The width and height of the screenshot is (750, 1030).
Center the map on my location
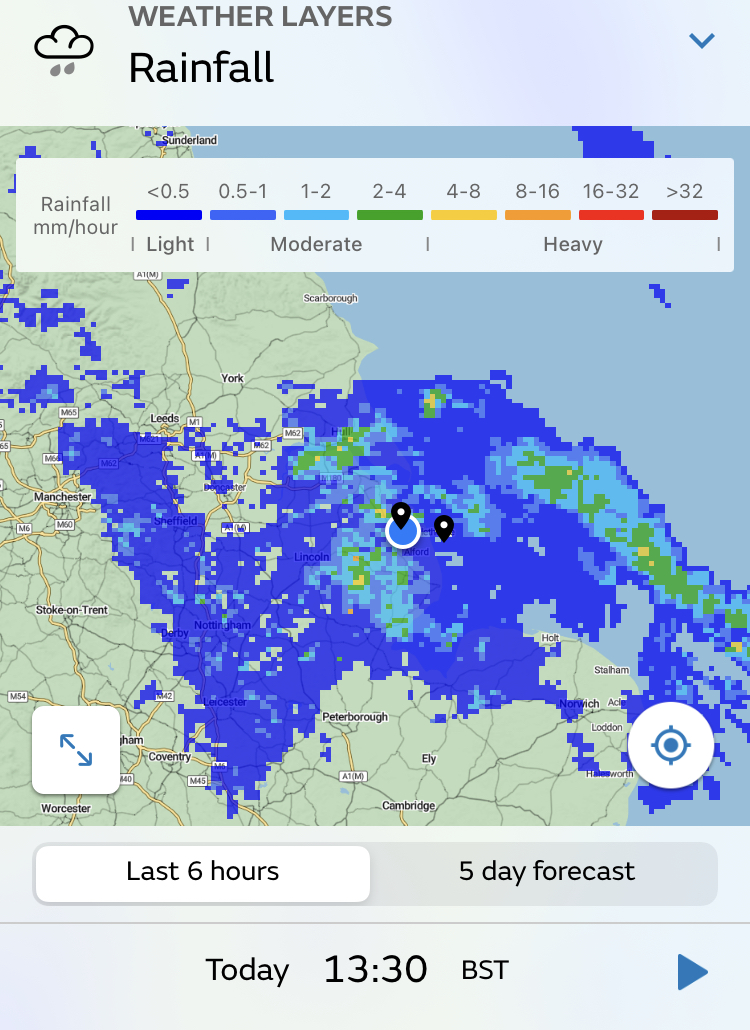coord(671,745)
